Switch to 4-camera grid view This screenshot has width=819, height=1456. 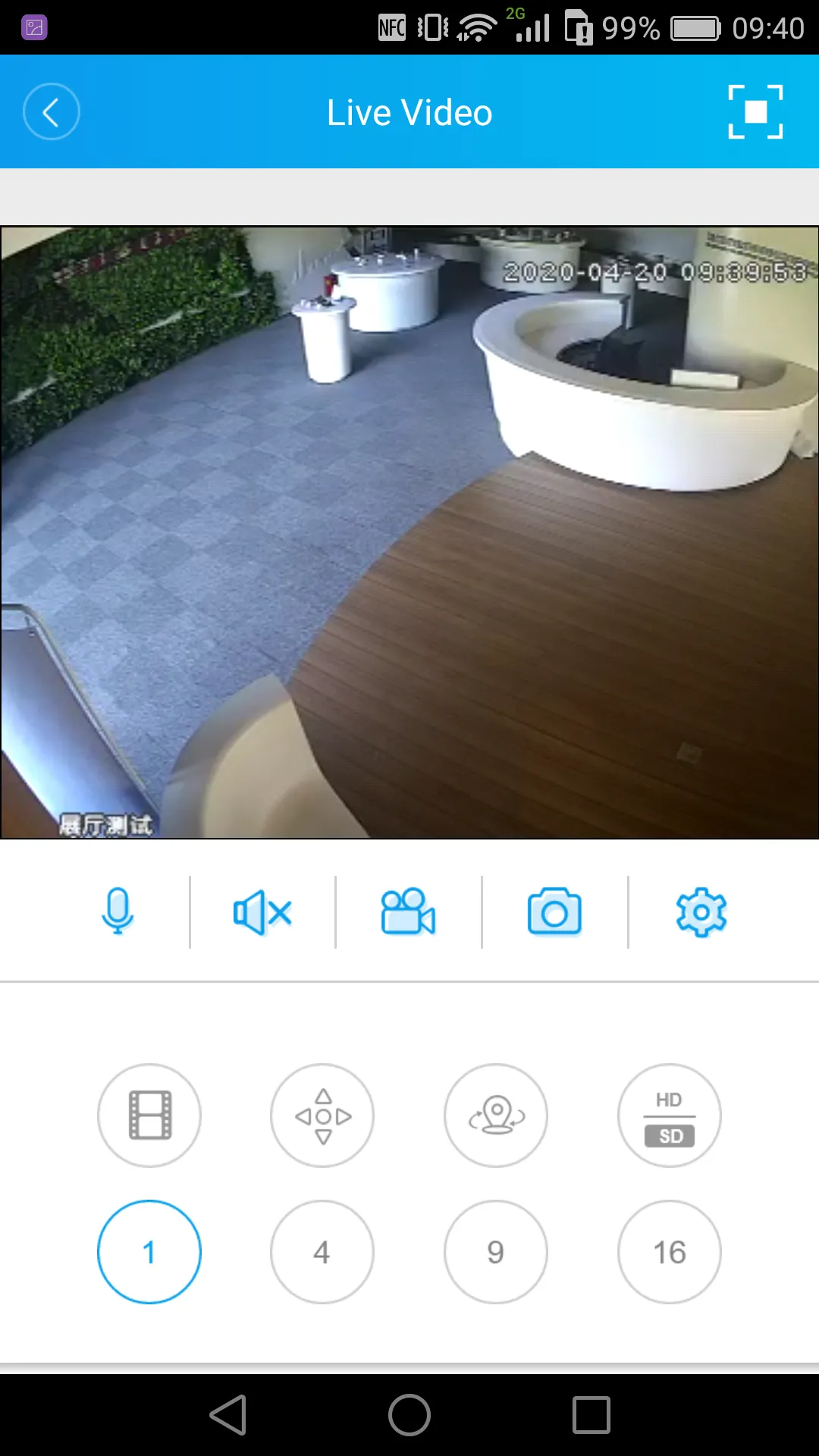[x=322, y=1251]
